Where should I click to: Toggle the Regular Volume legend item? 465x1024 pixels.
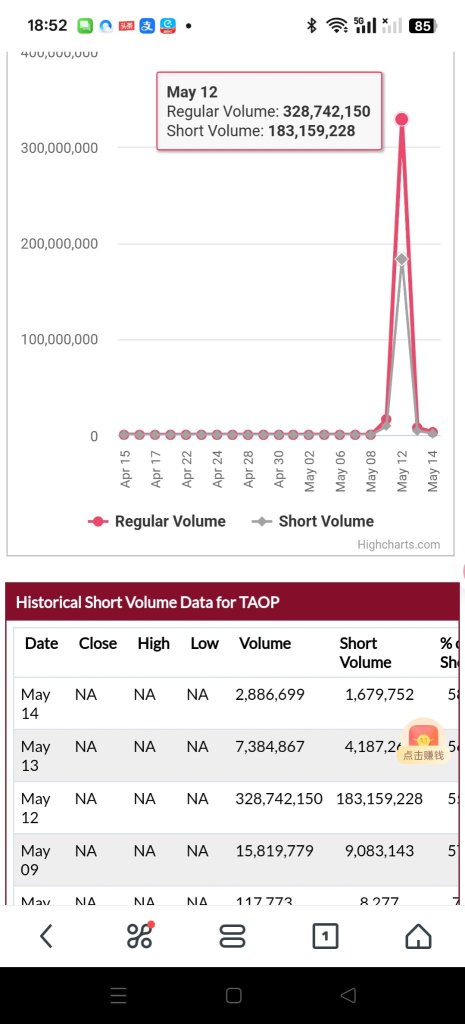[x=157, y=521]
